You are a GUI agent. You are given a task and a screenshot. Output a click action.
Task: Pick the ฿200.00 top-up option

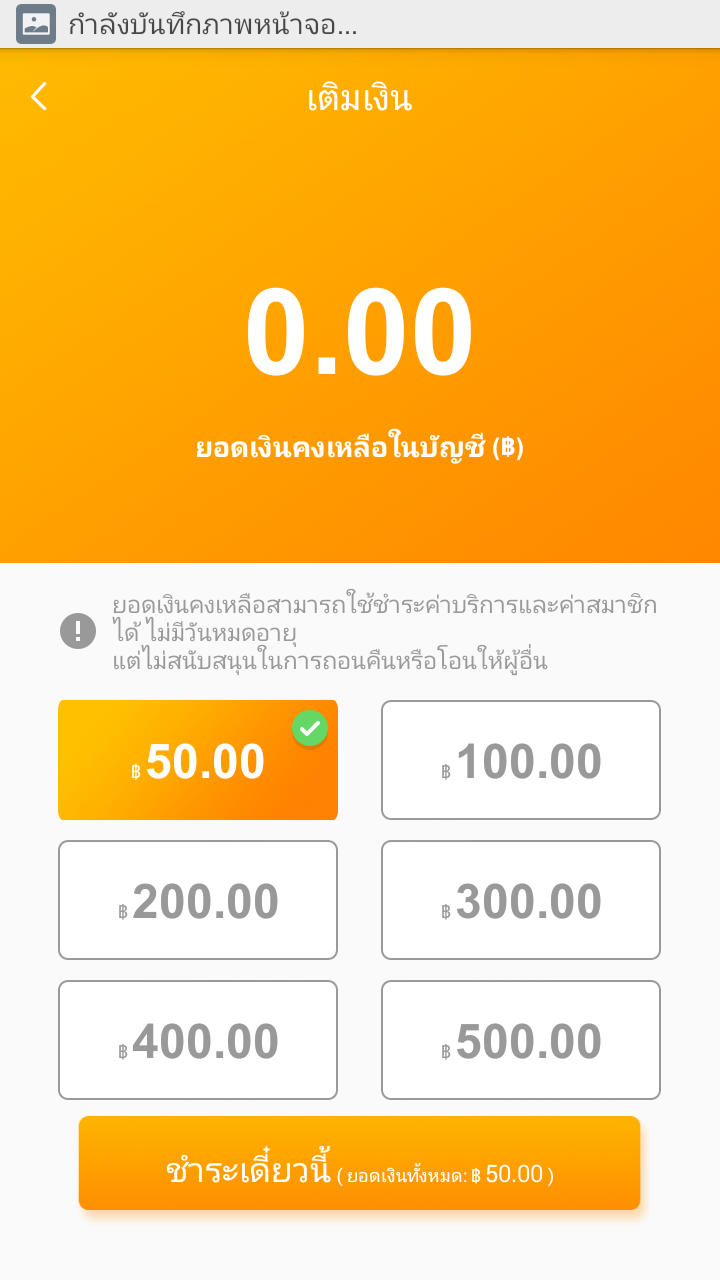(x=198, y=901)
